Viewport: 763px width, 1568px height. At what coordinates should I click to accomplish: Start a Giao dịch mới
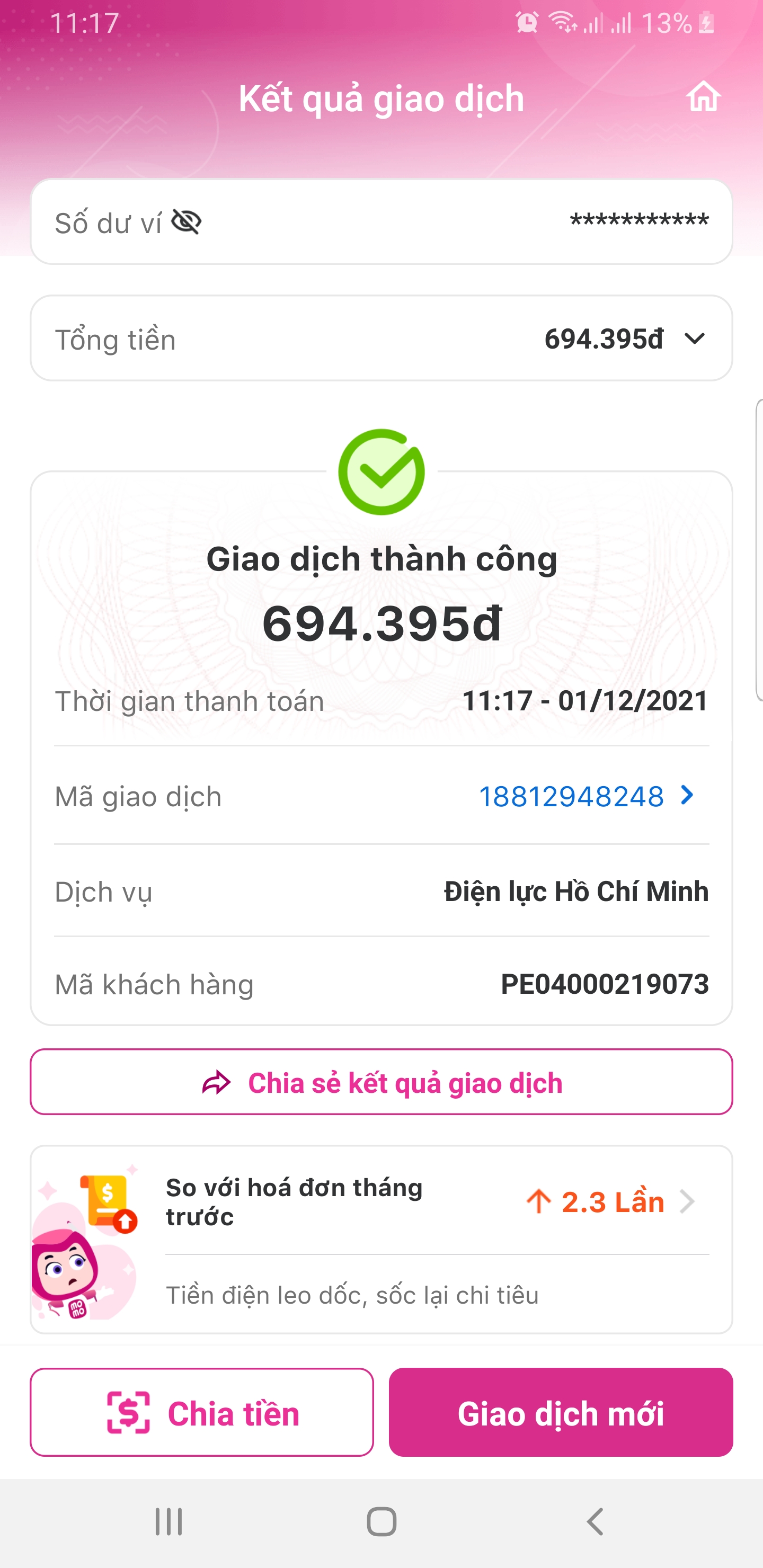[x=560, y=1413]
